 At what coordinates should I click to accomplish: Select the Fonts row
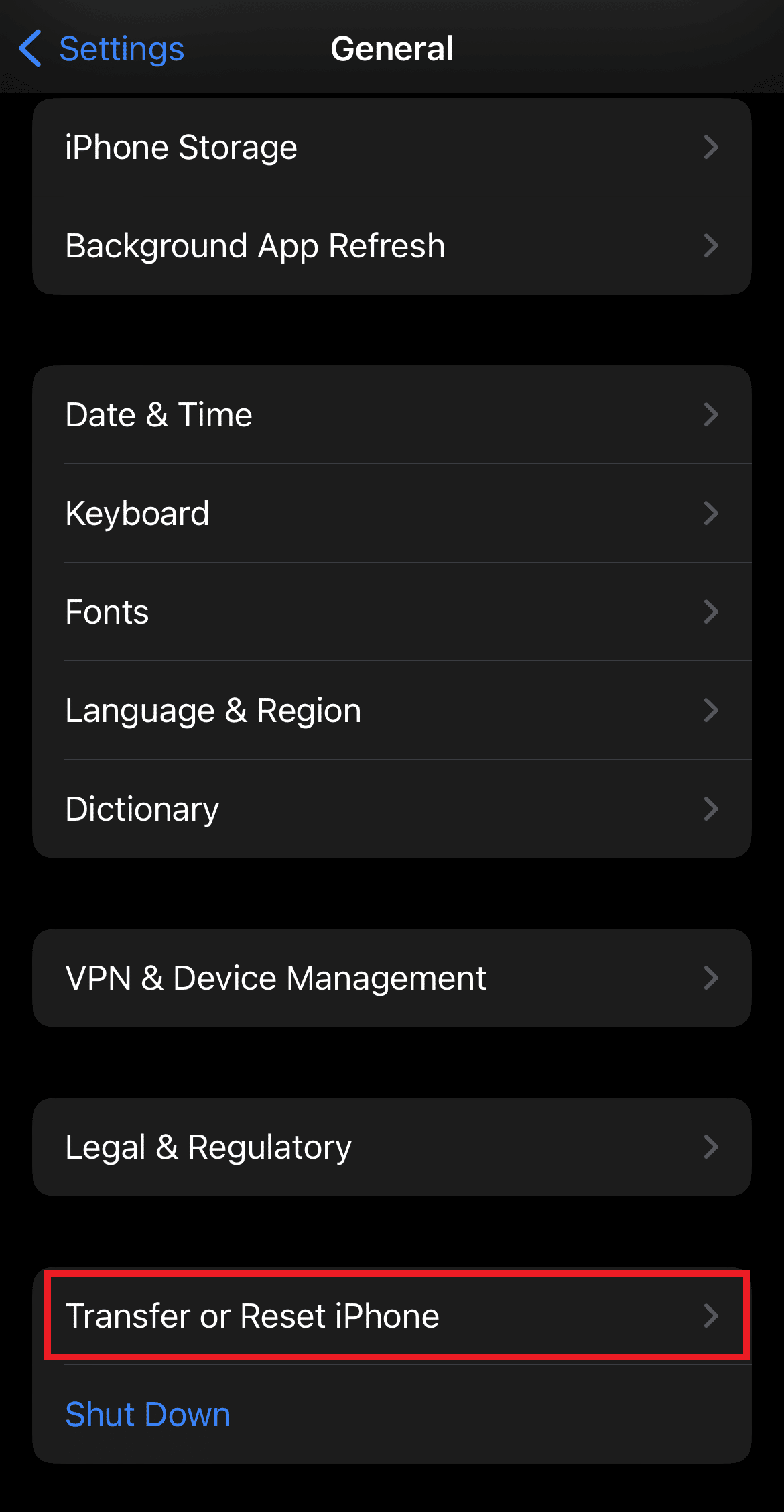pyautogui.click(x=391, y=612)
